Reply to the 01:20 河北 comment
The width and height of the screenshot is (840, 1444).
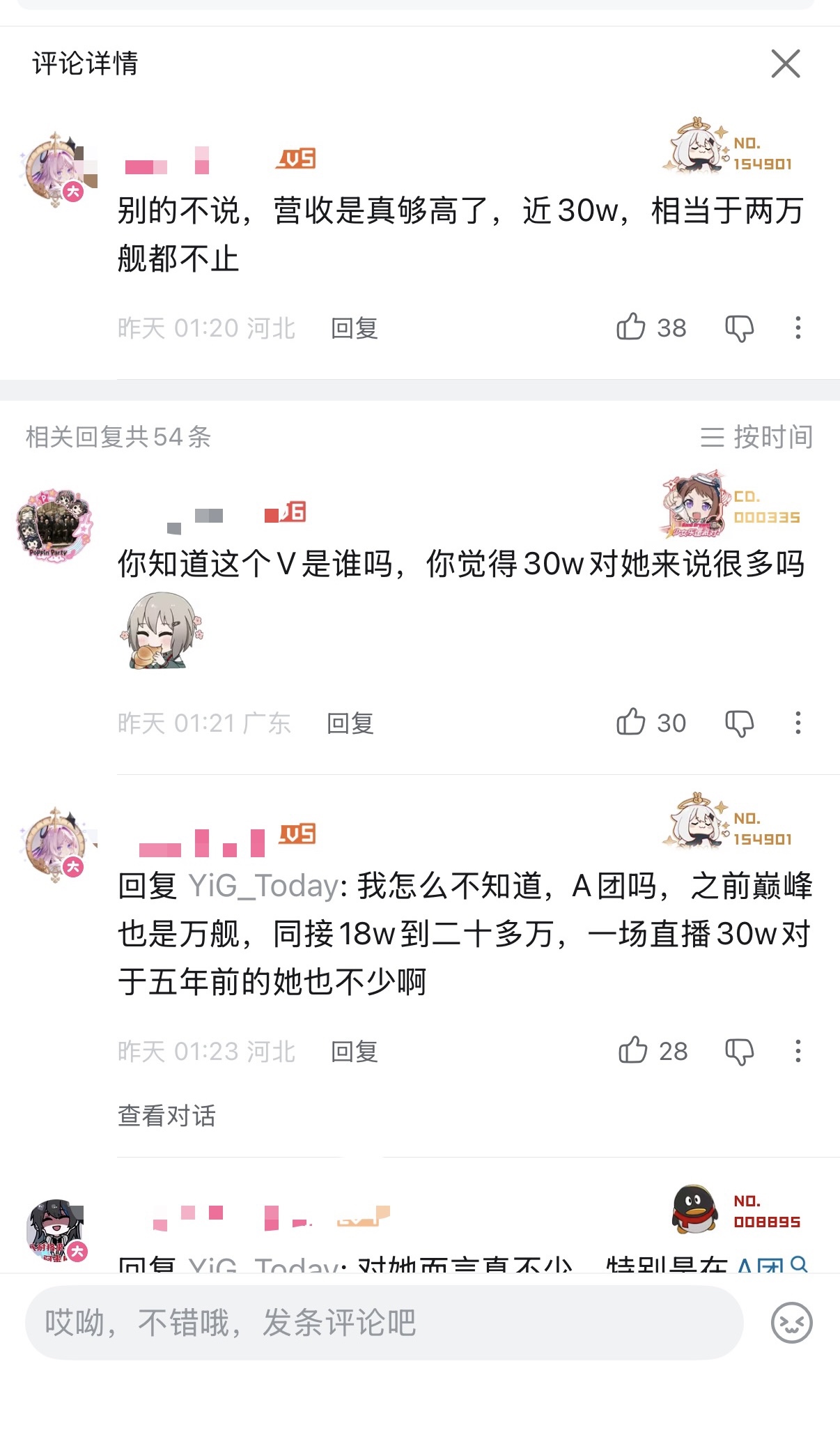click(x=354, y=328)
